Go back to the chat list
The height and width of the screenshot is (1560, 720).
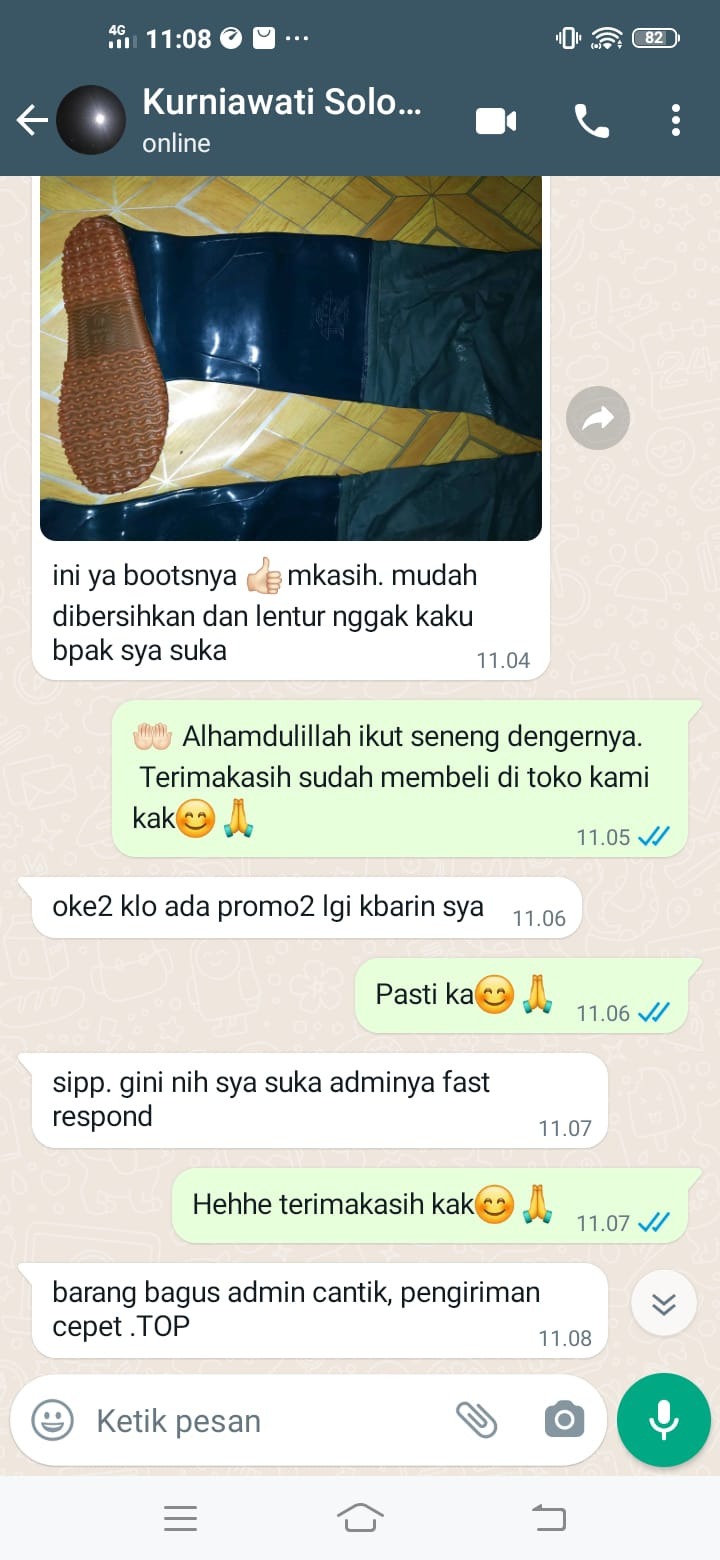32,121
